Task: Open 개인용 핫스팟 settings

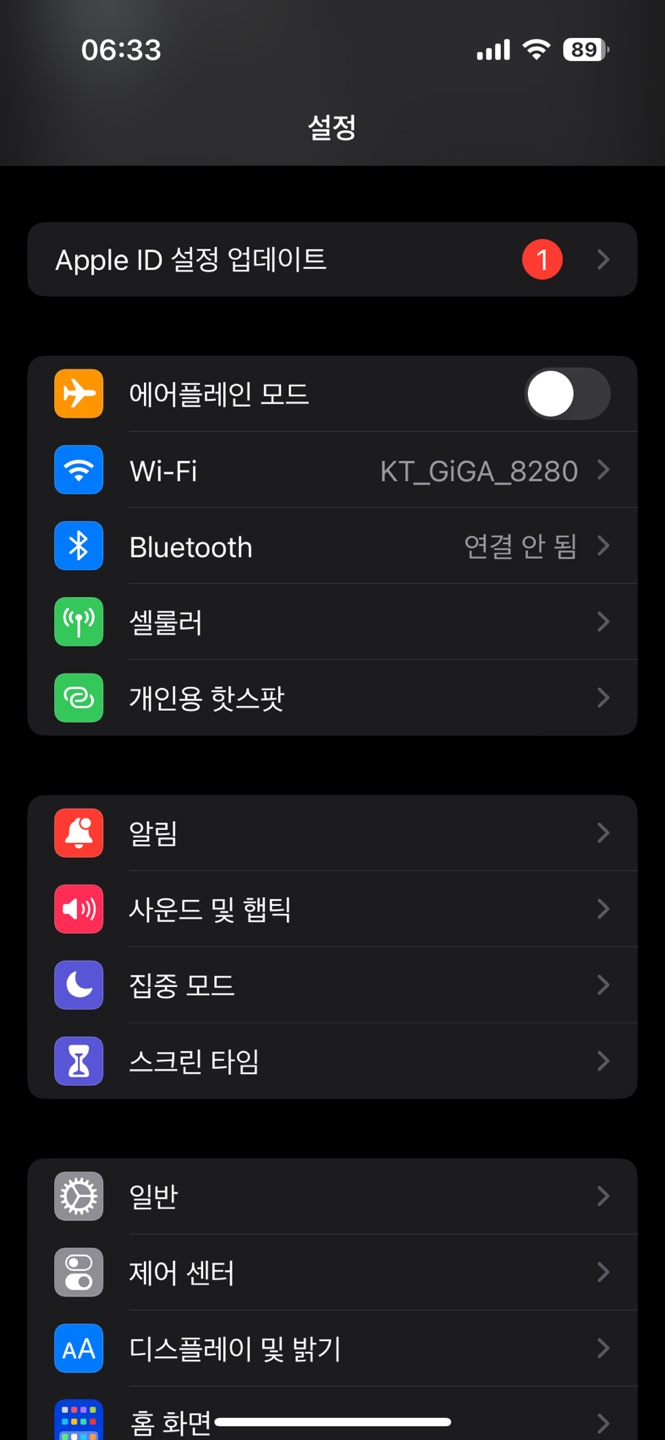Action: tap(332, 698)
